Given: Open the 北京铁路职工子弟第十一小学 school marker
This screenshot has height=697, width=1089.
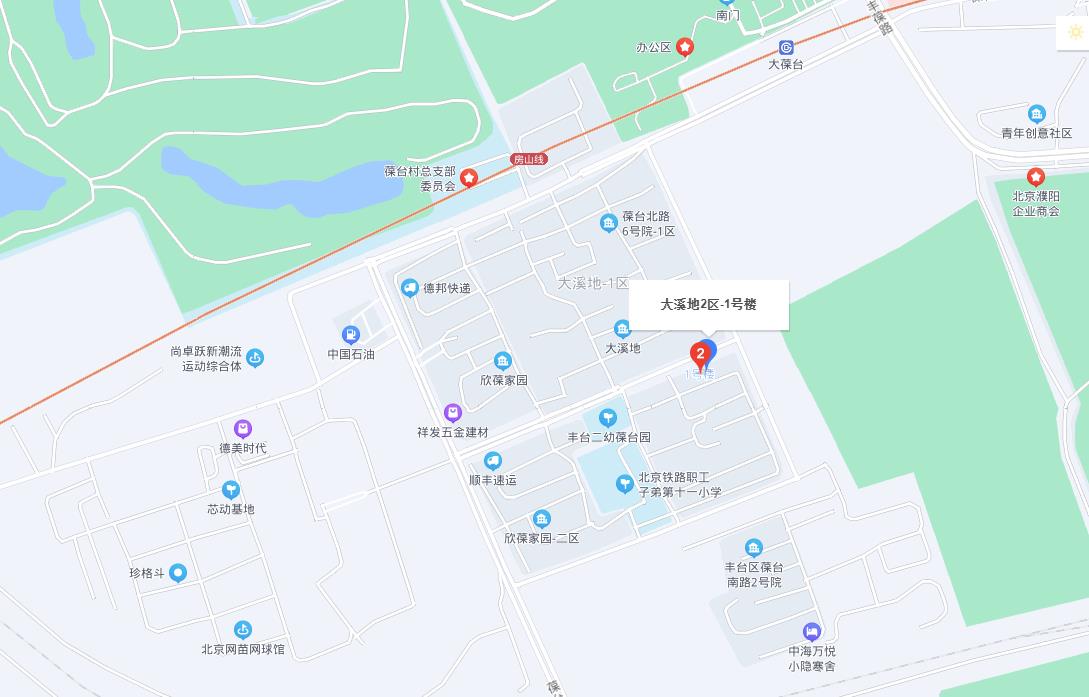Looking at the screenshot, I should coord(625,484).
